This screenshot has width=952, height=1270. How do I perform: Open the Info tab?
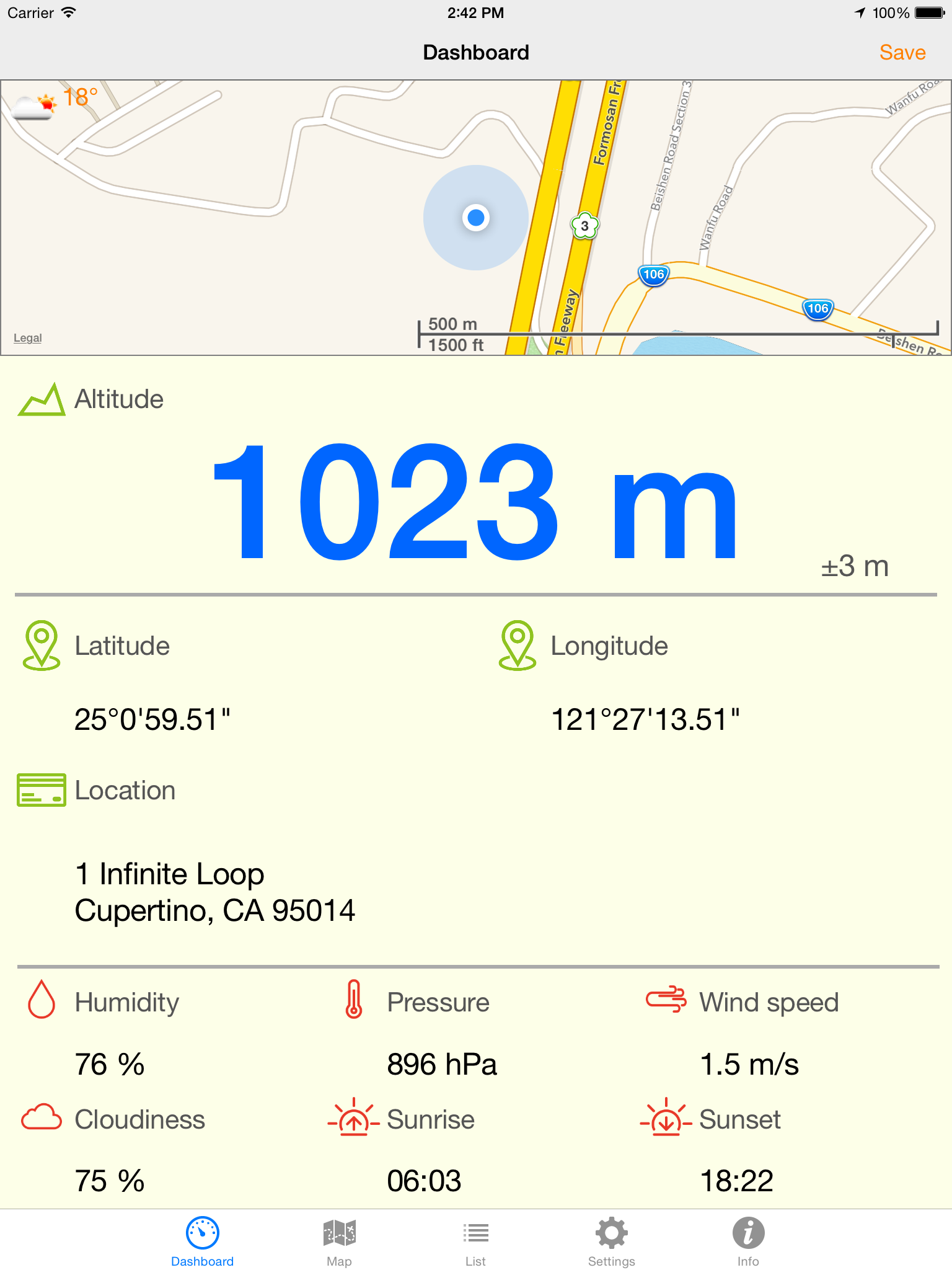[x=748, y=1241]
